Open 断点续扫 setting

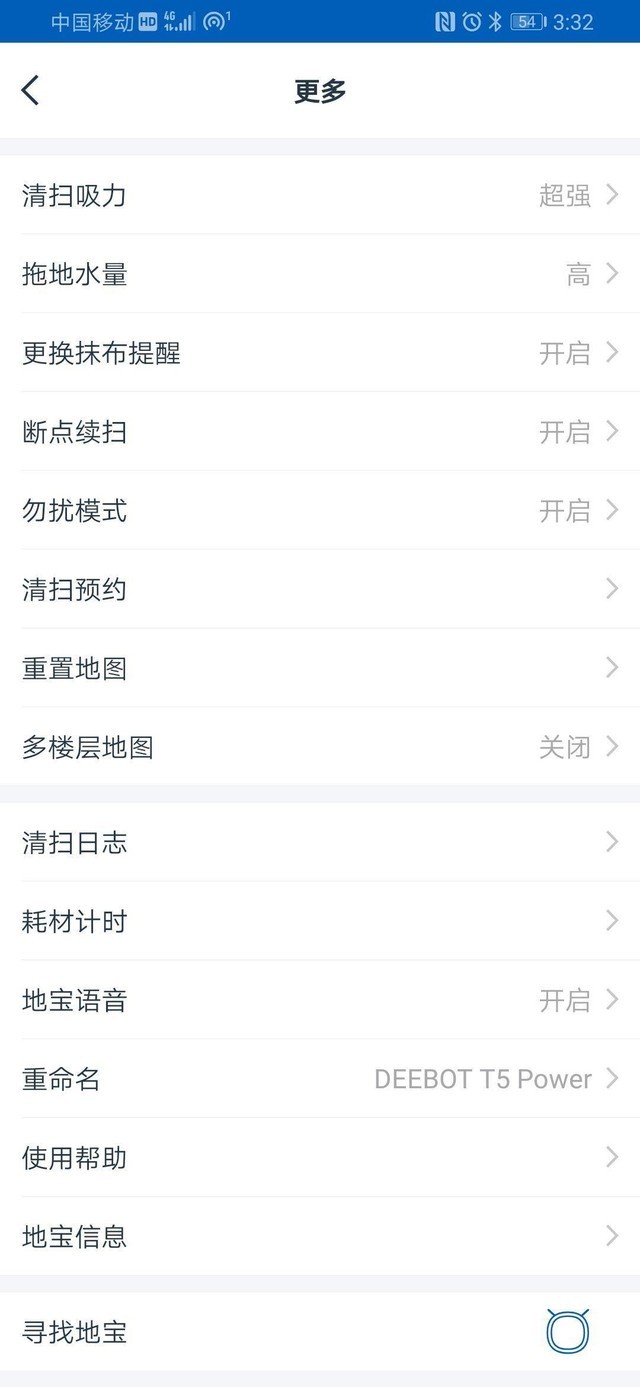320,432
